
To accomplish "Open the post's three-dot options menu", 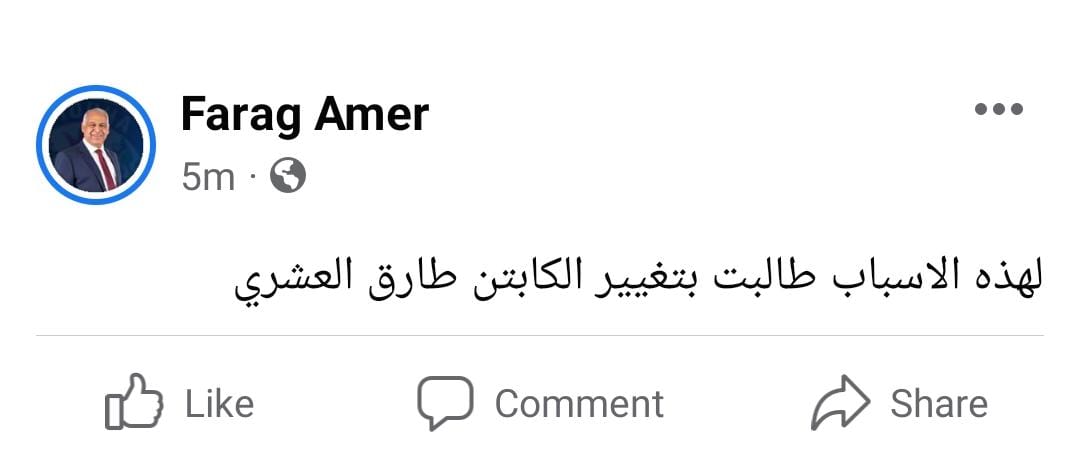I will pyautogui.click(x=999, y=110).
